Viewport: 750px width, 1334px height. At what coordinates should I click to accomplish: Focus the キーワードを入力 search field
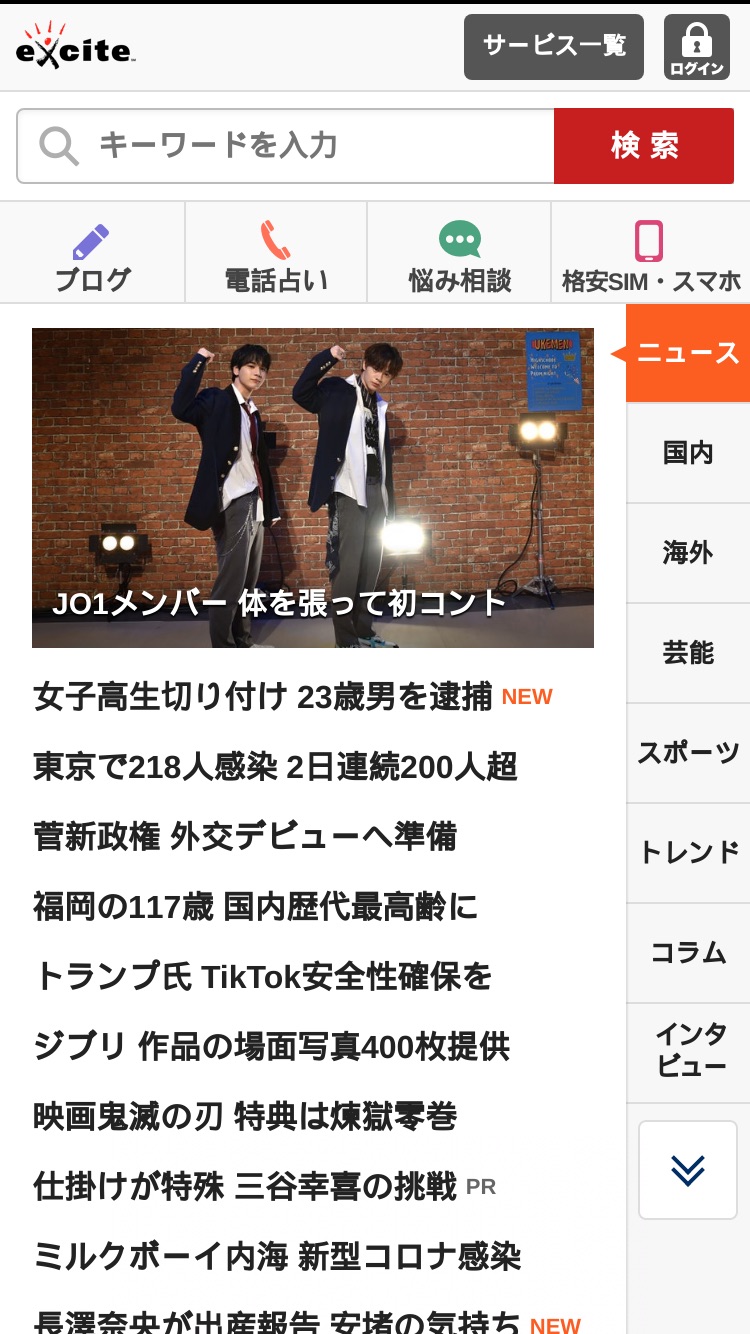tap(286, 146)
